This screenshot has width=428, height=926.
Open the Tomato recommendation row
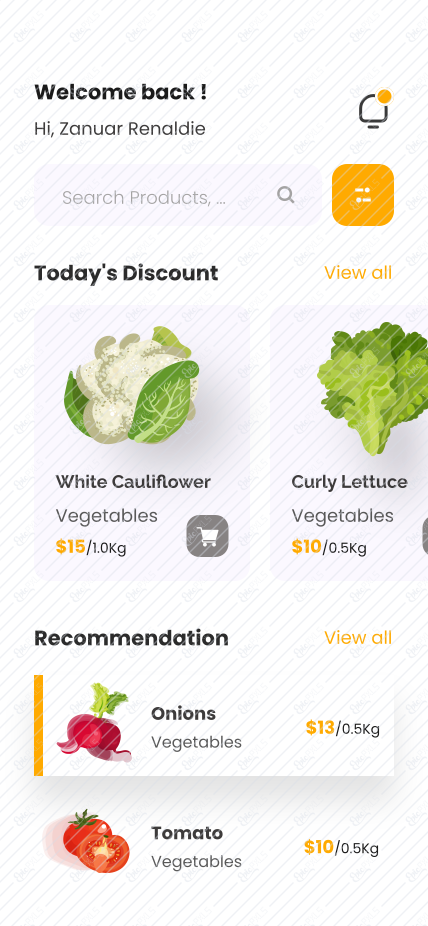click(214, 846)
